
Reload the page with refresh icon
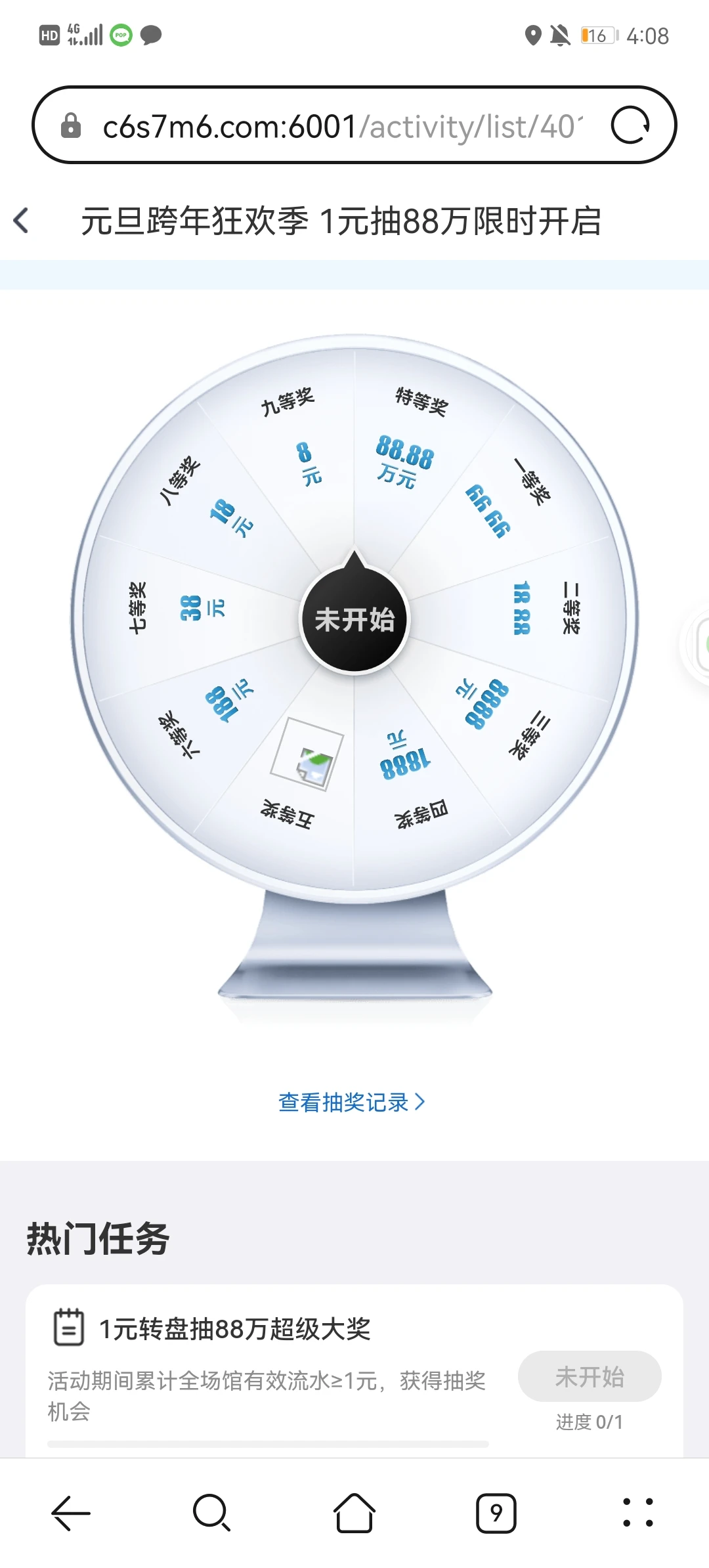(x=630, y=125)
